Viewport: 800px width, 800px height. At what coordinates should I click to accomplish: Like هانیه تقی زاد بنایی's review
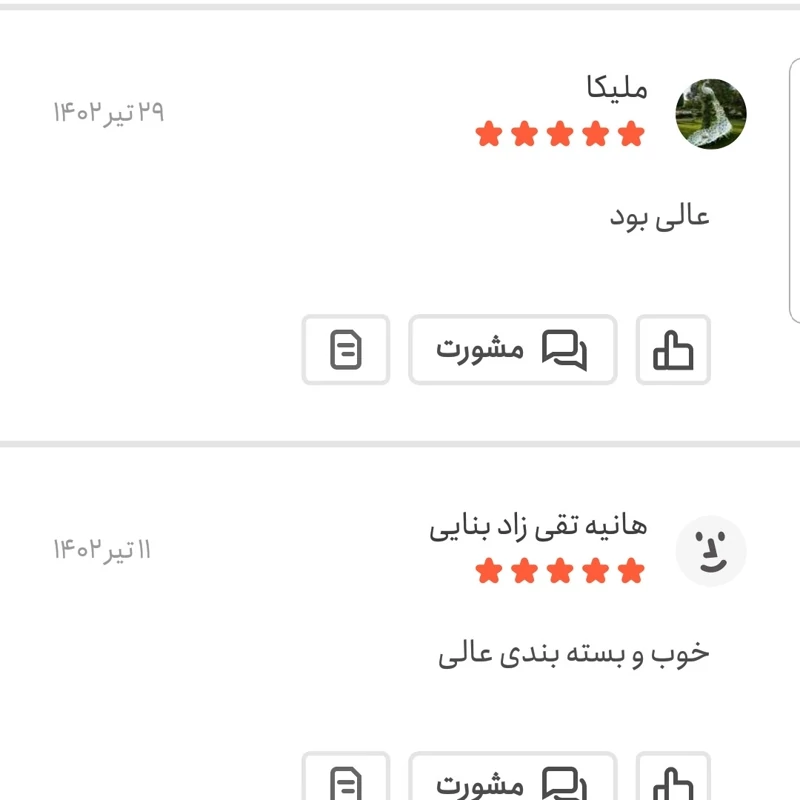[673, 780]
